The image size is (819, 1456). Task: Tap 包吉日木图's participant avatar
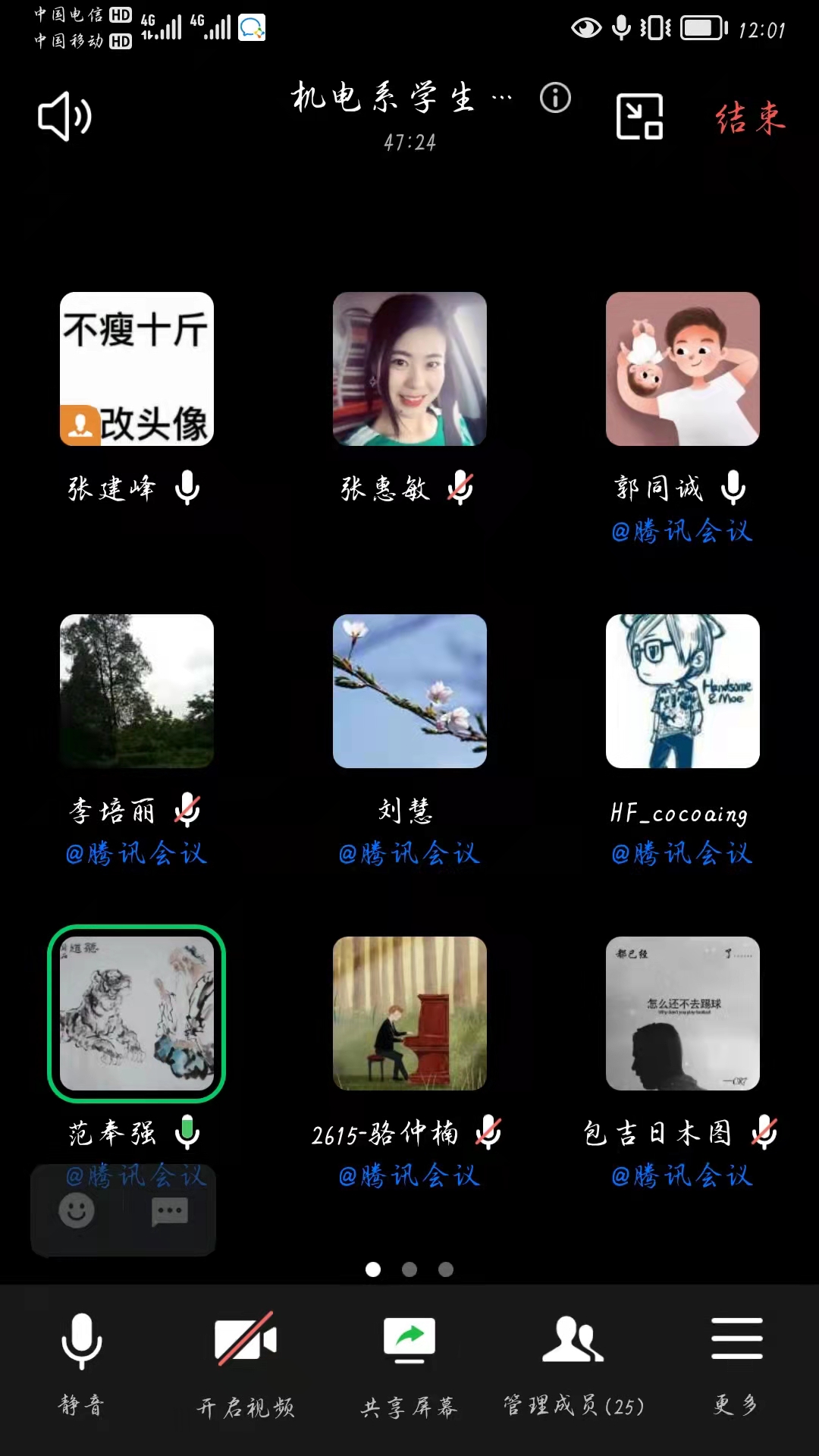pyautogui.click(x=682, y=1013)
